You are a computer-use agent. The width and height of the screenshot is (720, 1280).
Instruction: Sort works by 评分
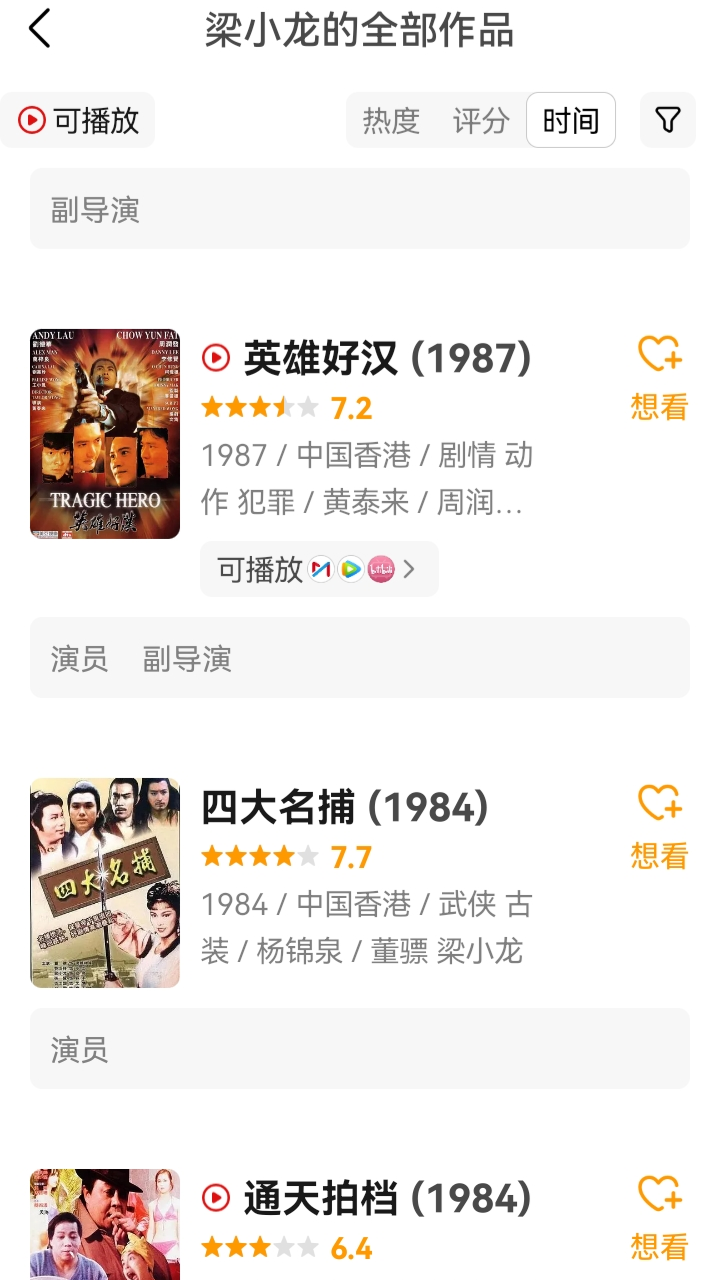(x=481, y=121)
